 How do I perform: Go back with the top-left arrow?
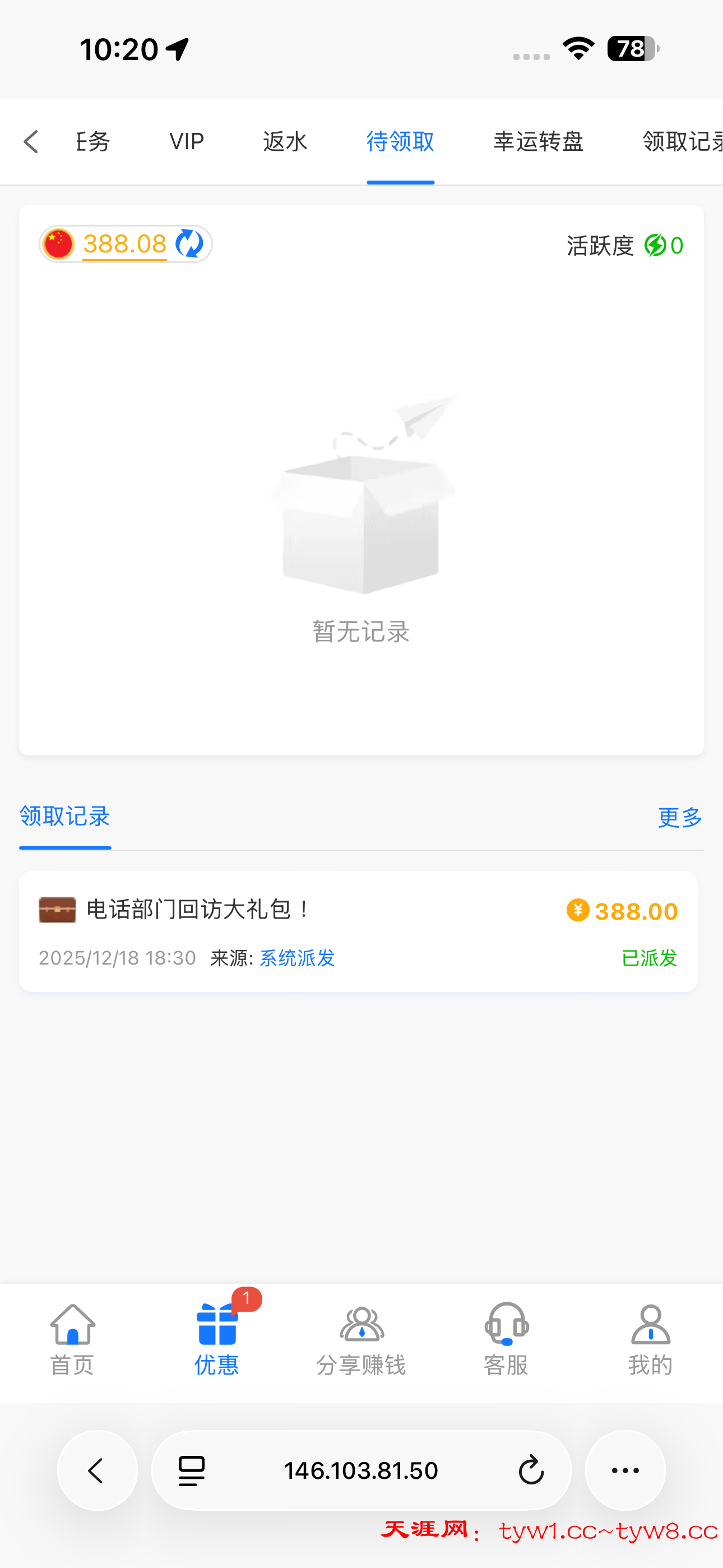pos(31,142)
